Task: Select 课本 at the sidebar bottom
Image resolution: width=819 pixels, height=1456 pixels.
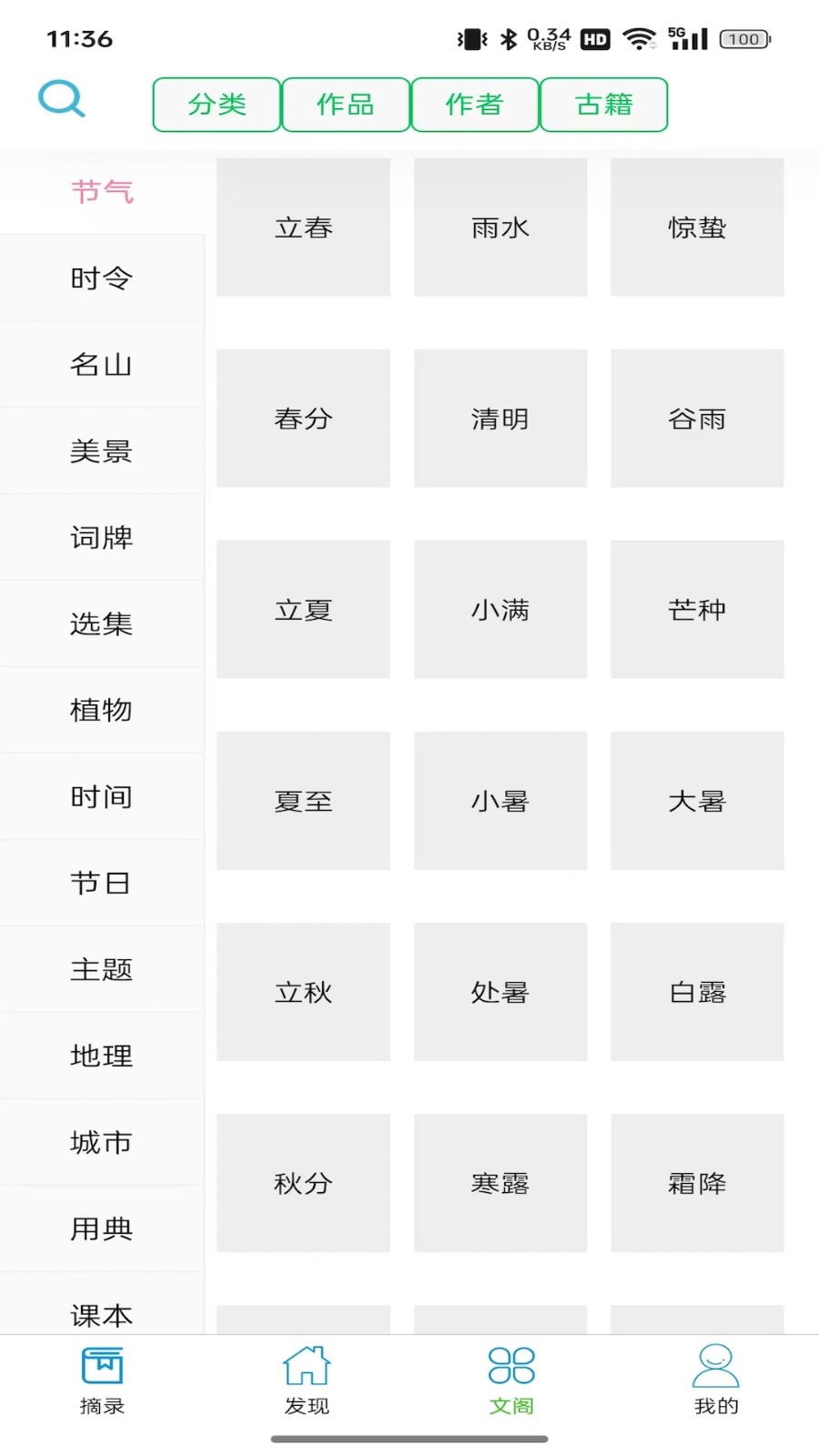Action: [x=101, y=1315]
